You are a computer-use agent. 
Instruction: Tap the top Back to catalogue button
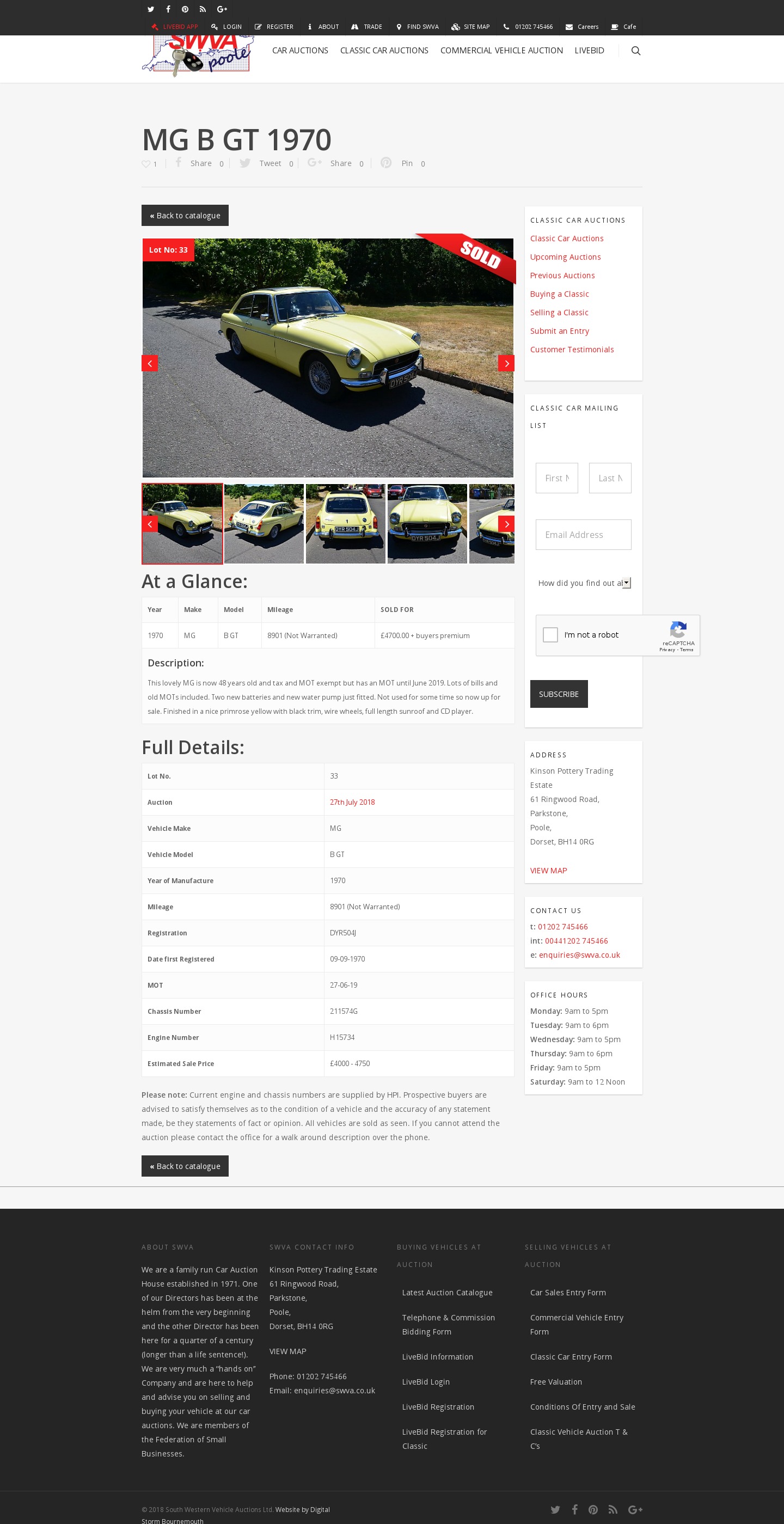pyautogui.click(x=185, y=216)
